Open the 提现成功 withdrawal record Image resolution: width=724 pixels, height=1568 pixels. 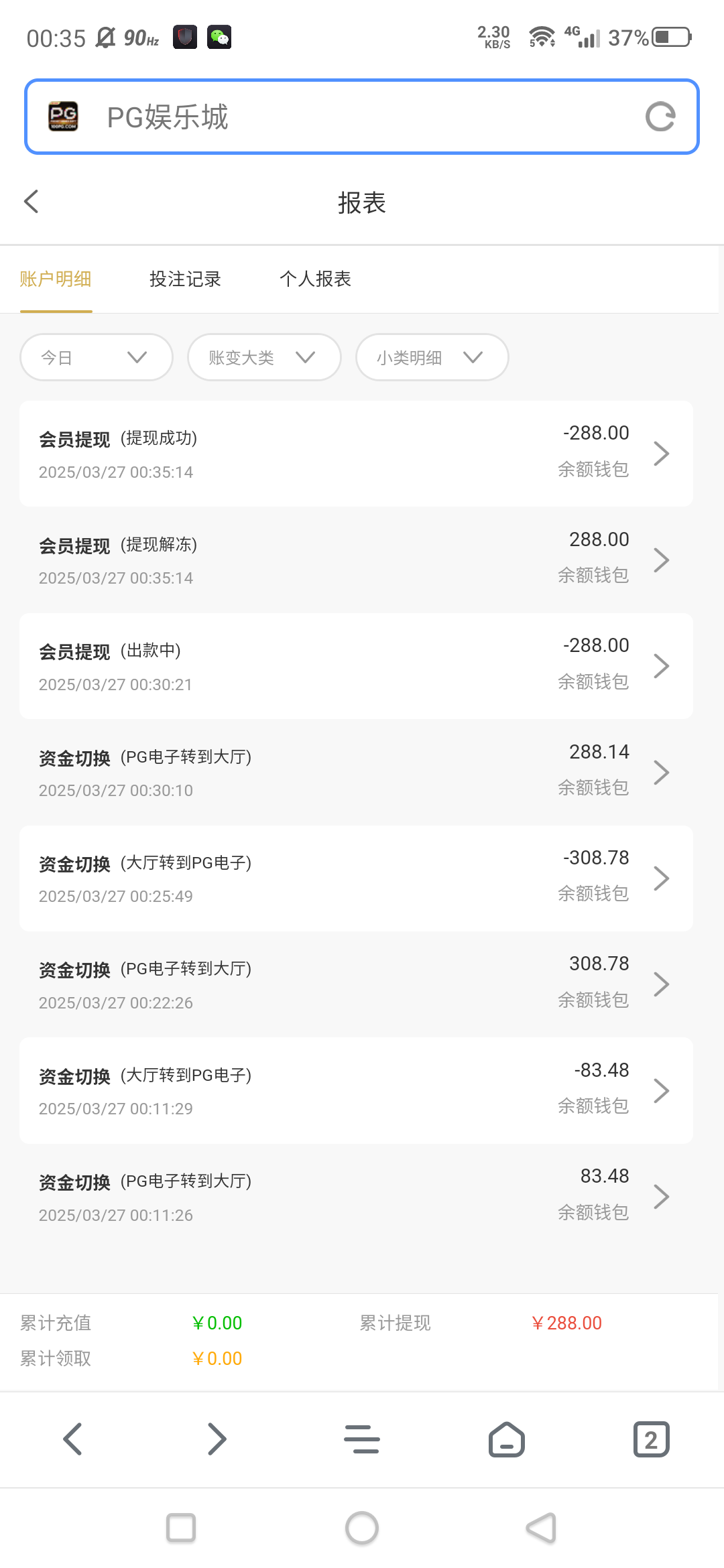[356, 454]
